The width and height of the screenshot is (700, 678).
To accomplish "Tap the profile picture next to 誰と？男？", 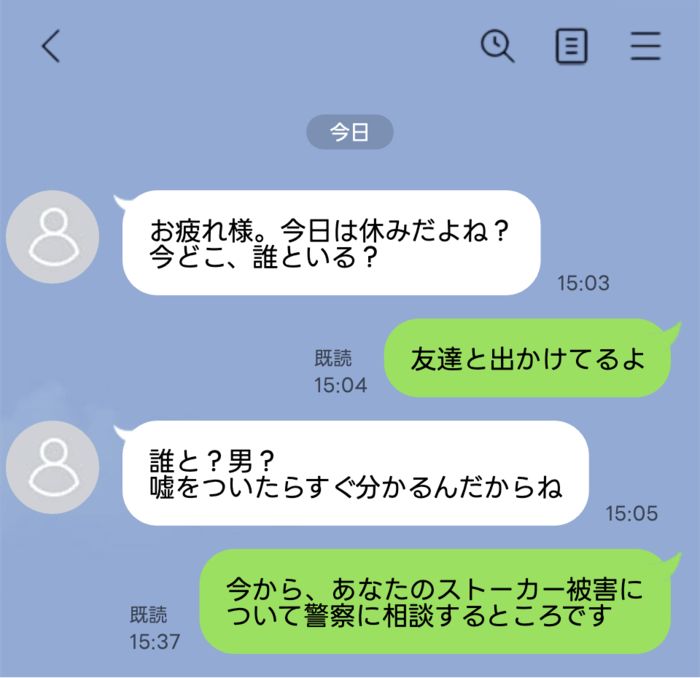I will coord(52,468).
